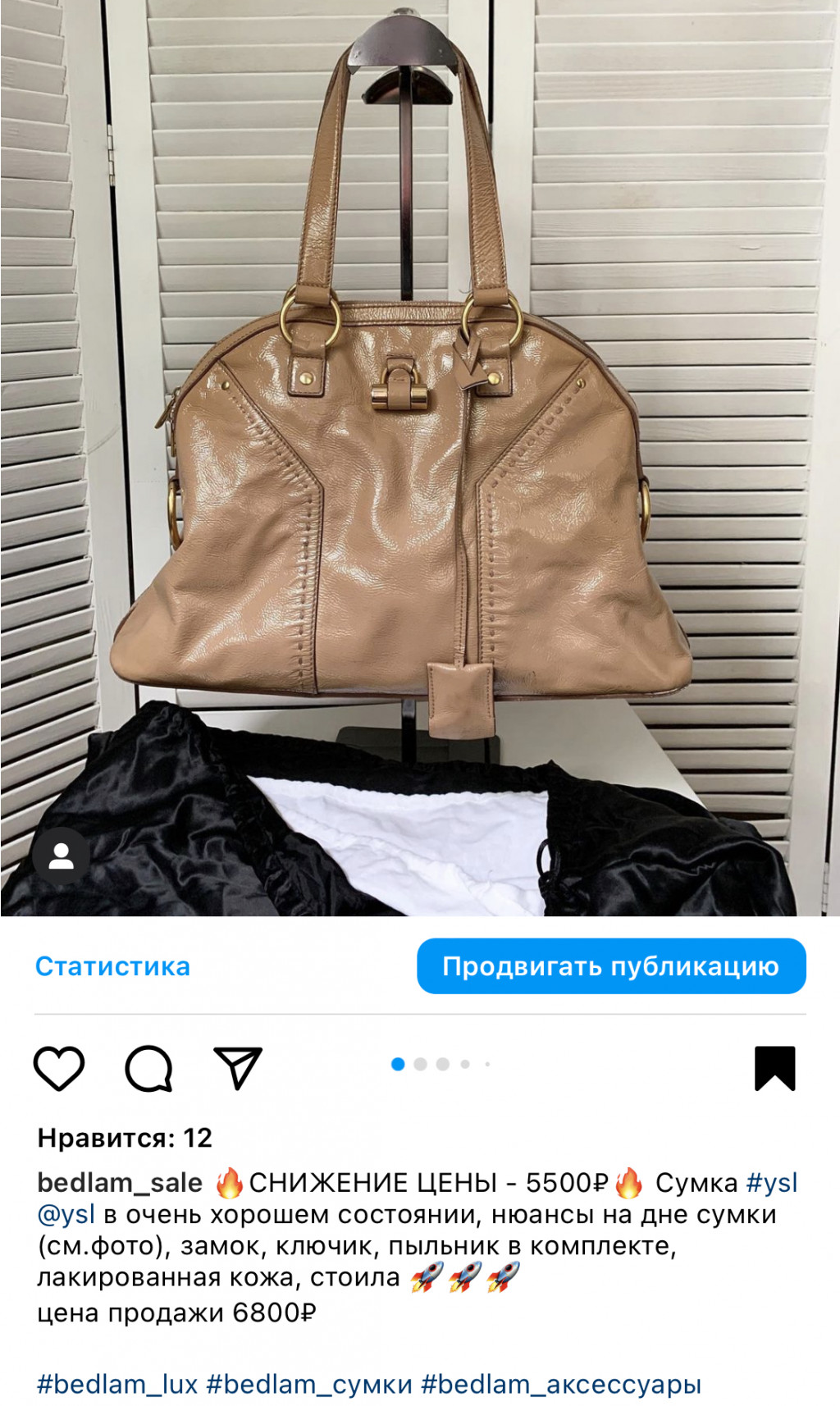Show tagged people icon on photo

click(x=61, y=856)
